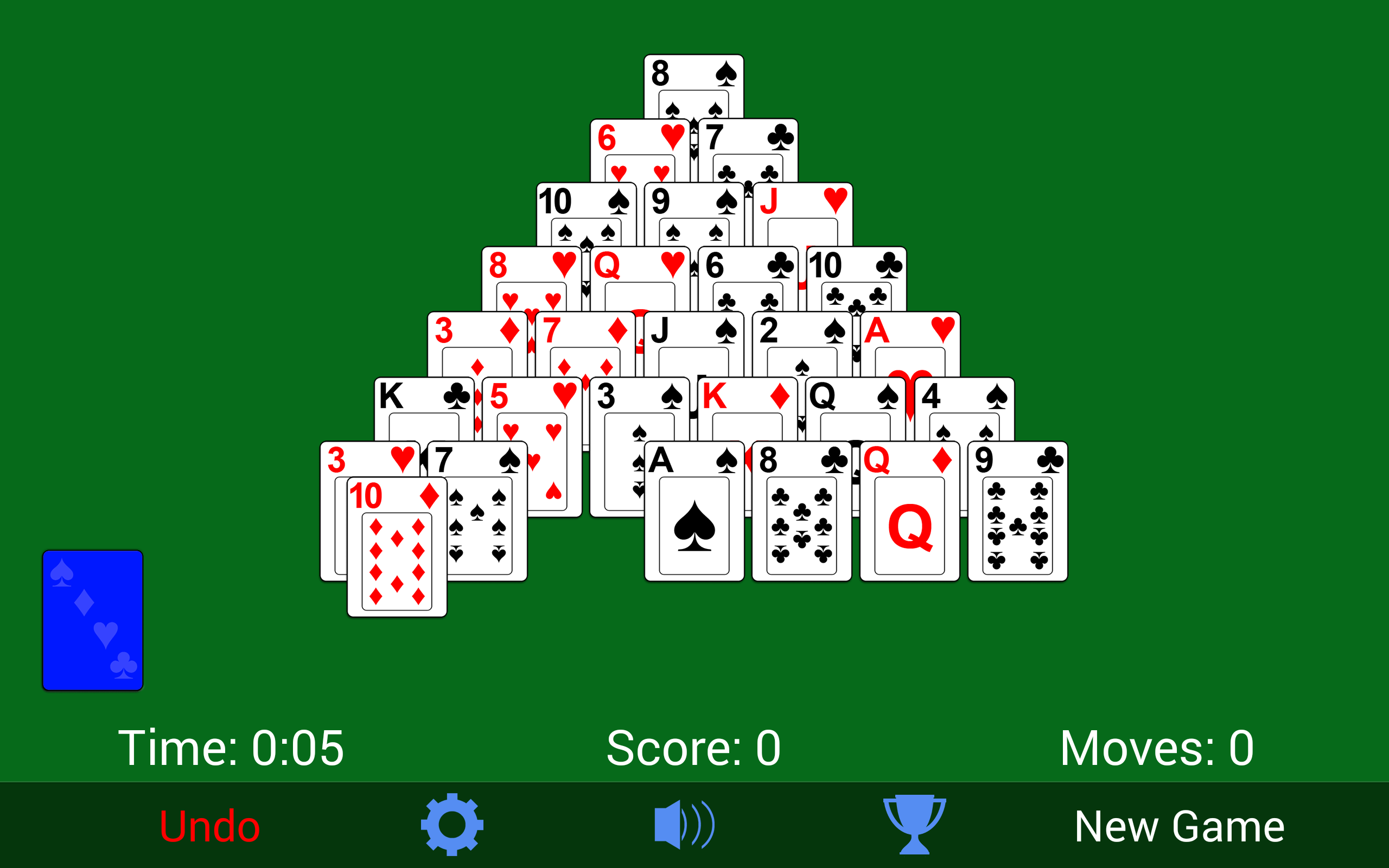
Task: Pick the 8 of clubs card
Action: [x=801, y=516]
